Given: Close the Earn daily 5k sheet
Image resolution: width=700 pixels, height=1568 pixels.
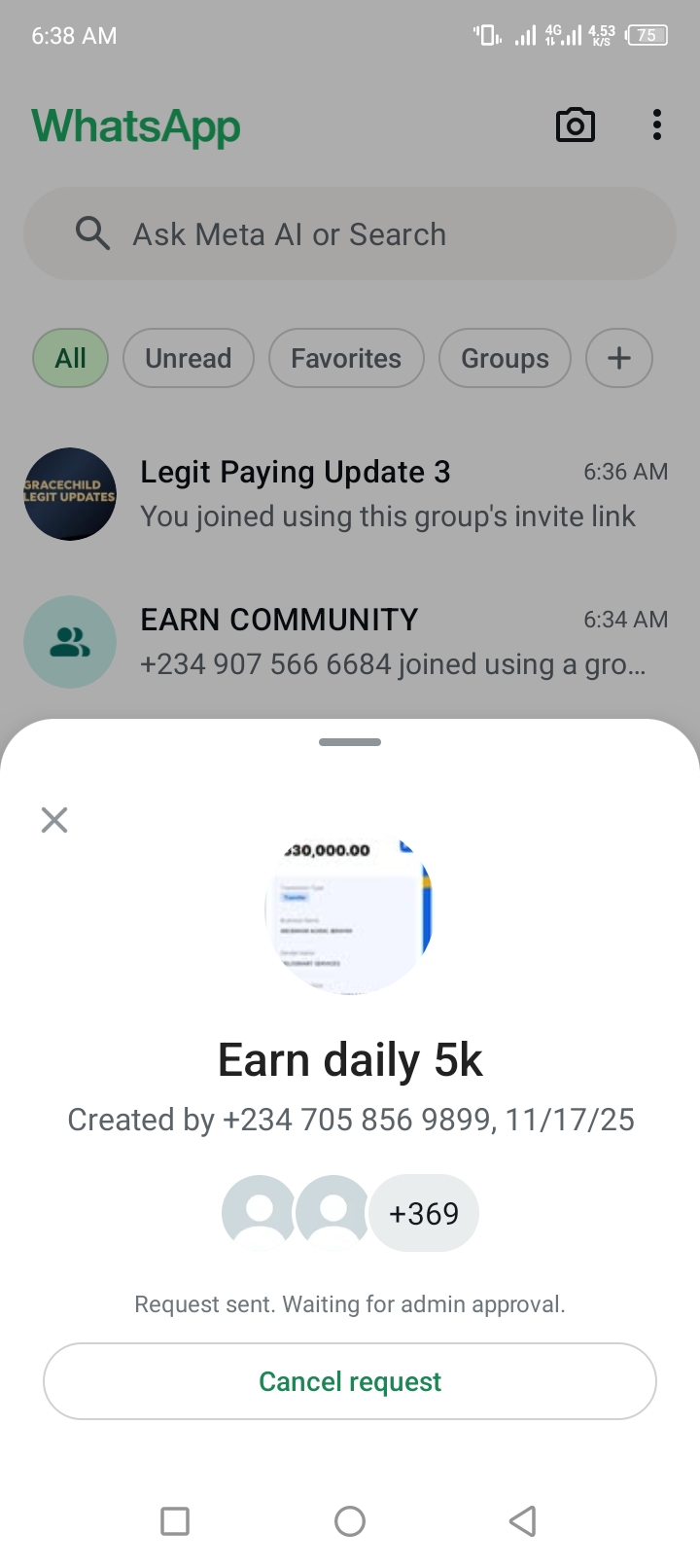Looking at the screenshot, I should [54, 820].
